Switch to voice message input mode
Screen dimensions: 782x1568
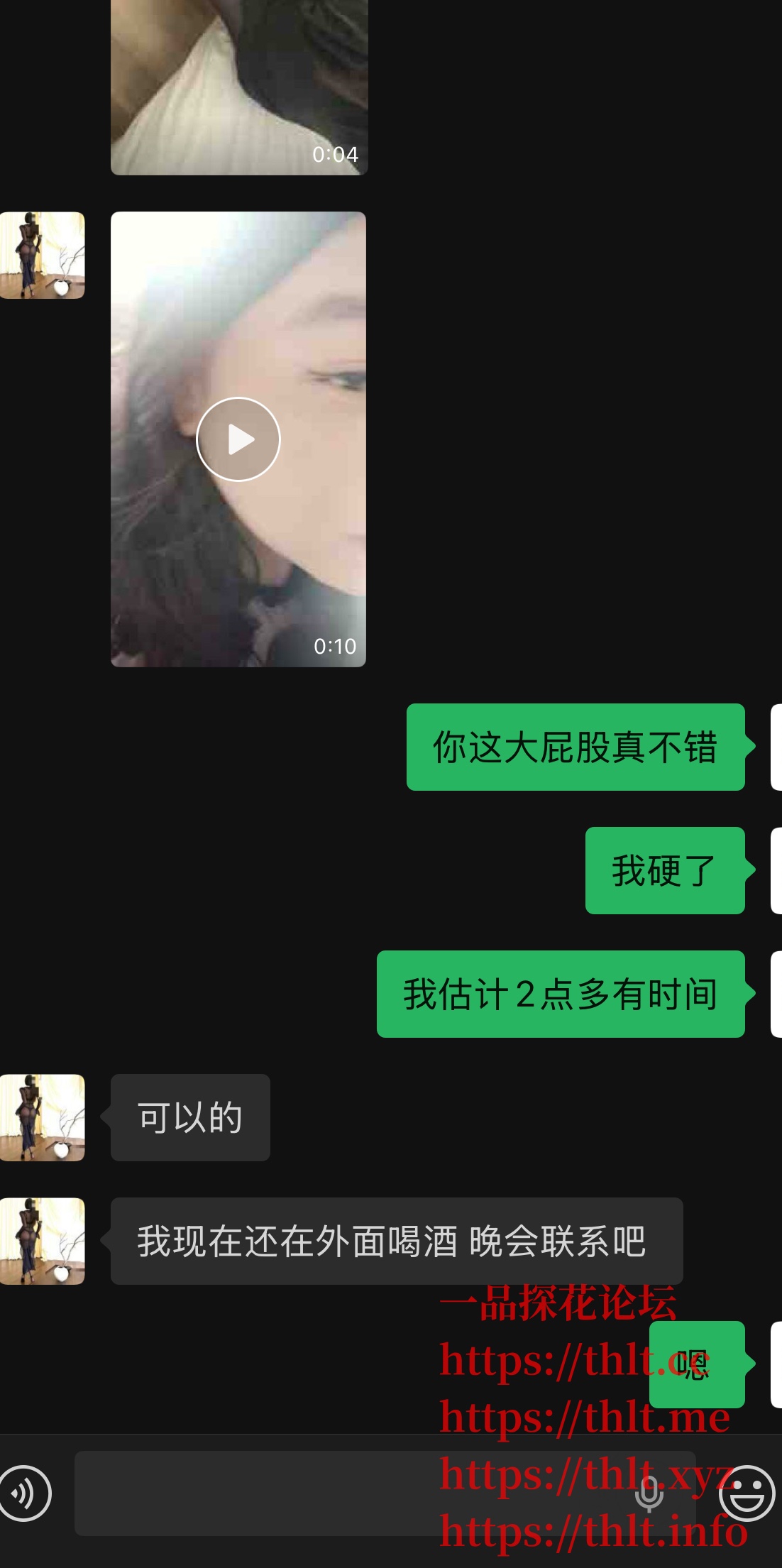26,1493
